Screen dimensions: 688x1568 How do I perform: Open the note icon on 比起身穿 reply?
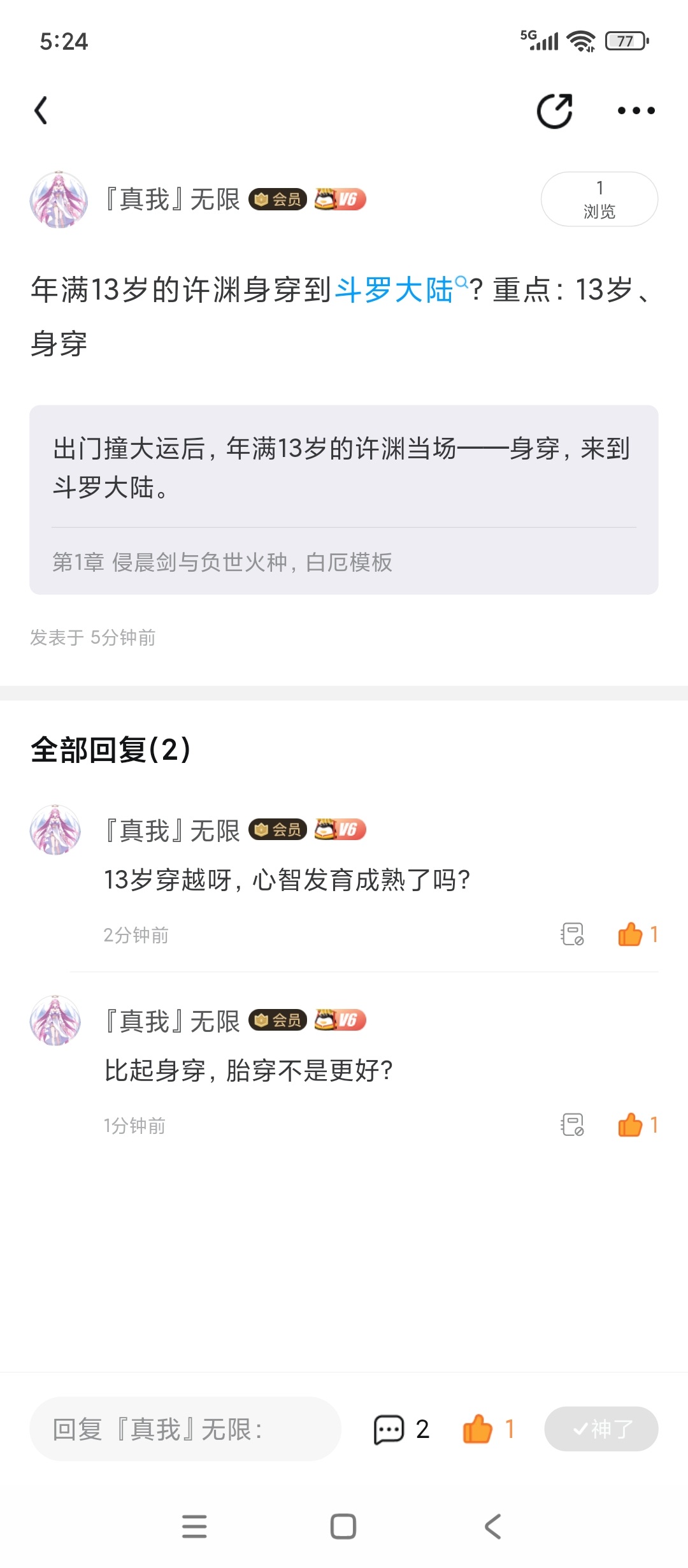(x=572, y=1125)
